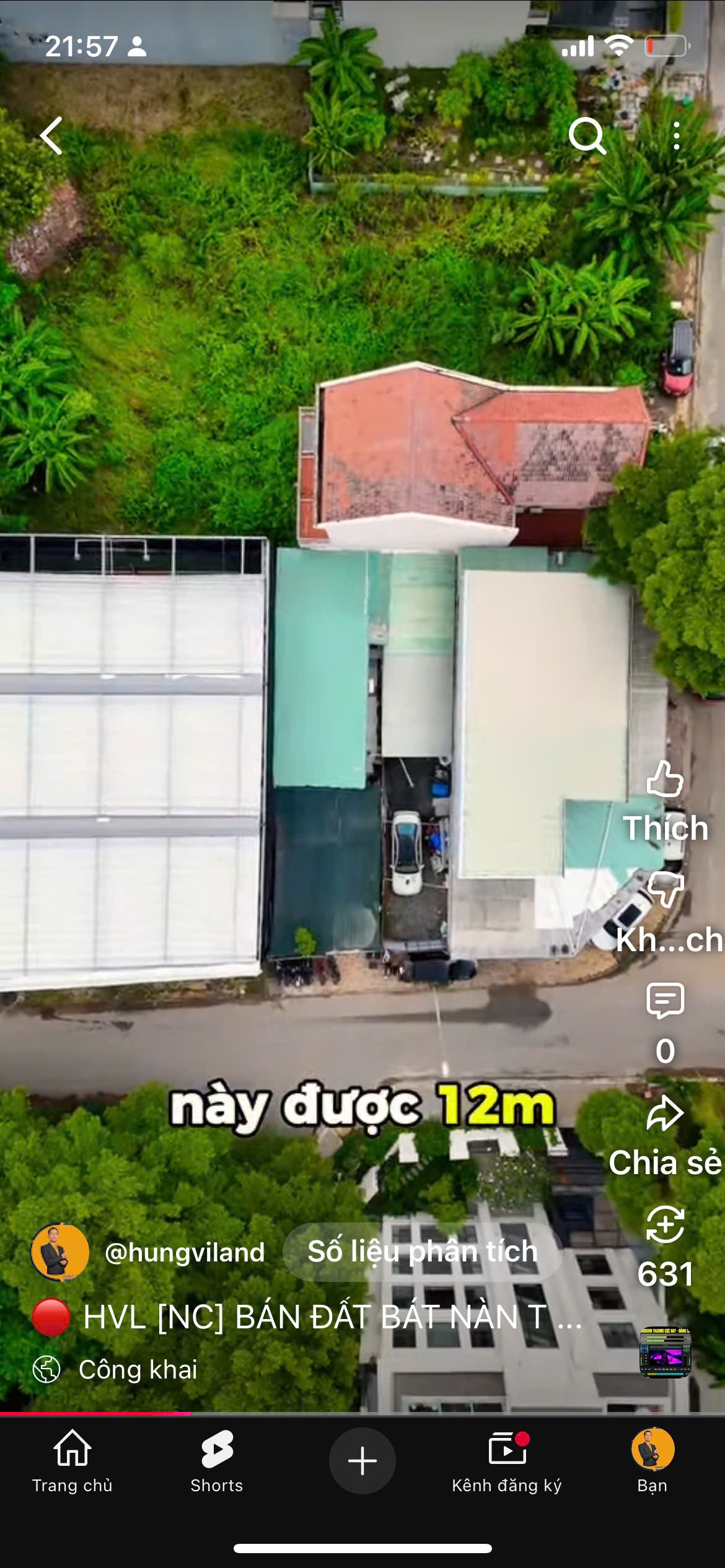This screenshot has height=1568, width=725.
Task: Expand the HVL [NC] video title
Action: [332, 1317]
